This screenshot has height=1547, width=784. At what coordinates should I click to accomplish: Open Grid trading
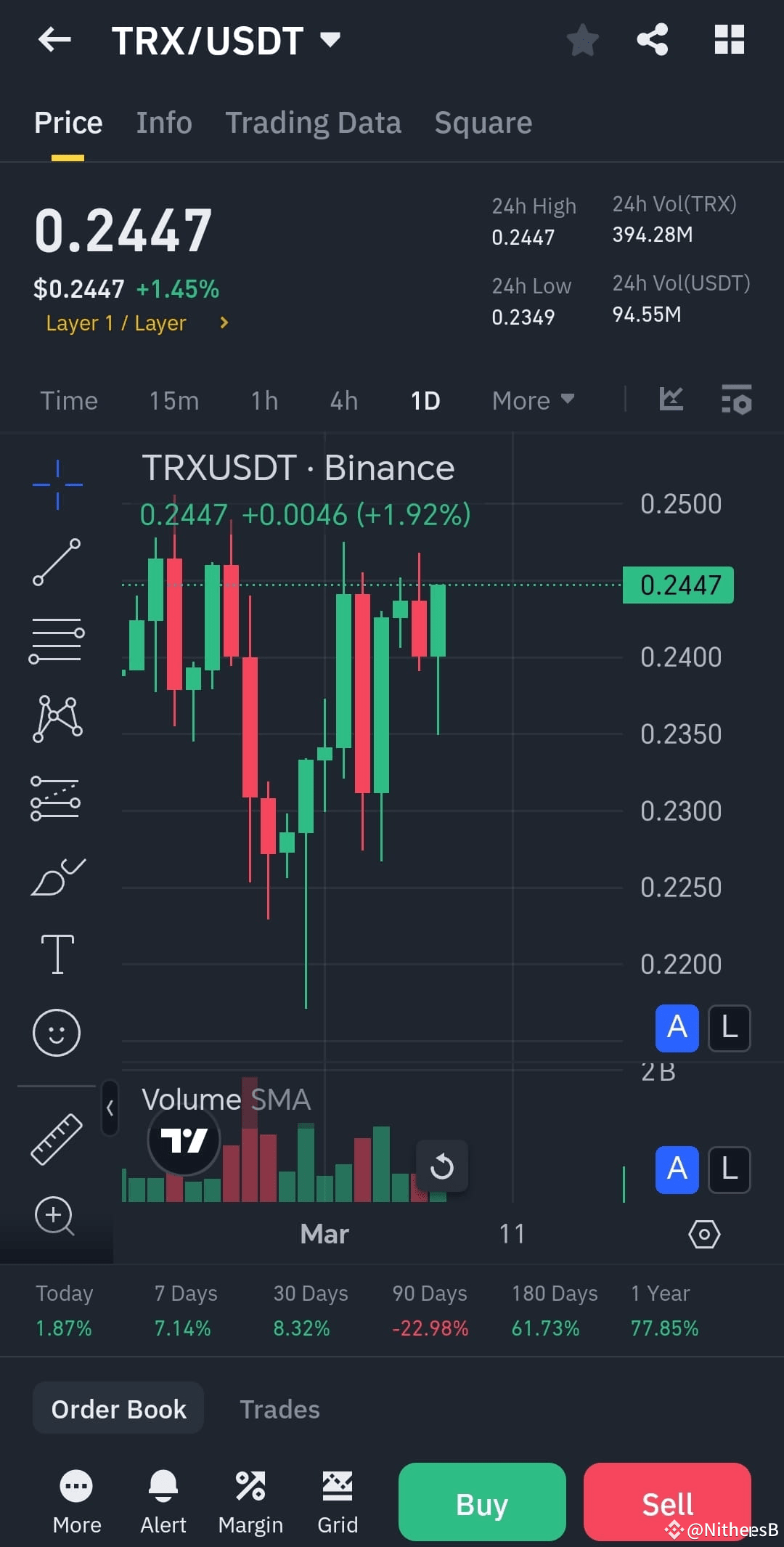[x=338, y=1500]
